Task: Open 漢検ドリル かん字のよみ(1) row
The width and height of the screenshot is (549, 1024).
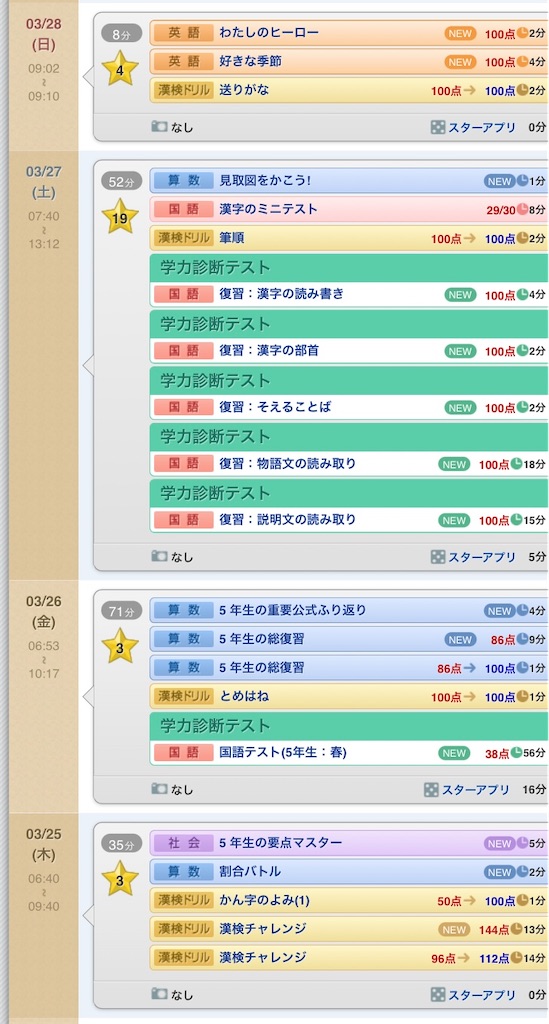Action: (349, 901)
